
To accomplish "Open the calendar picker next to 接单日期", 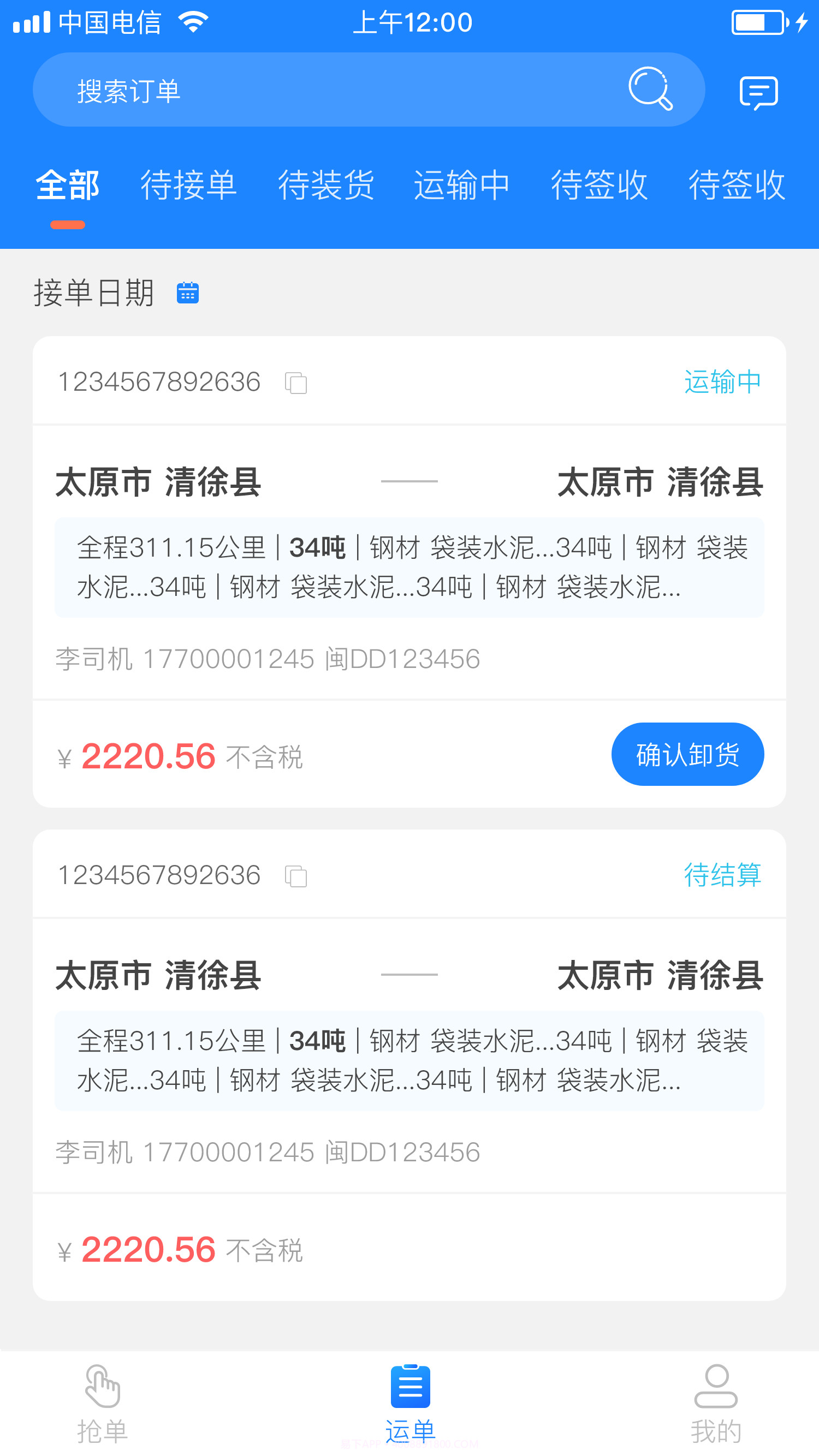I will [188, 293].
